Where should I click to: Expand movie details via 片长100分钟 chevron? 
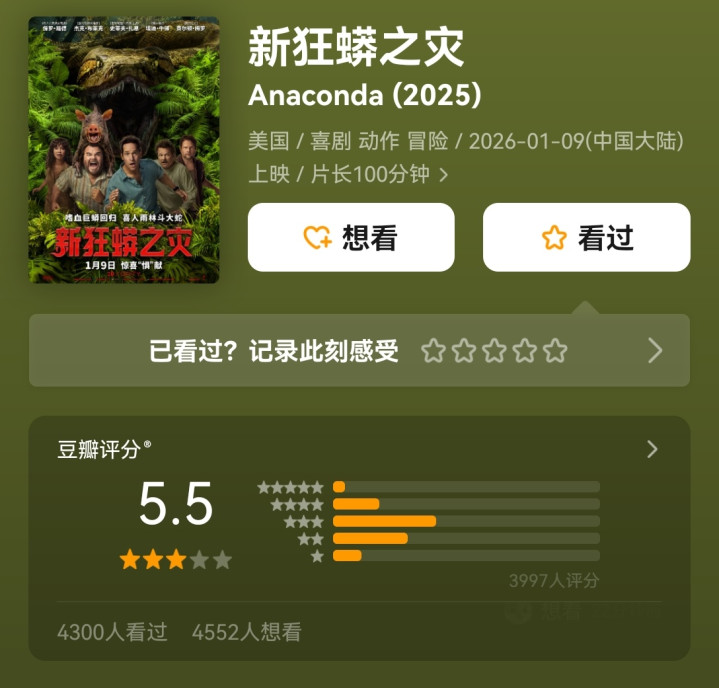[x=443, y=175]
